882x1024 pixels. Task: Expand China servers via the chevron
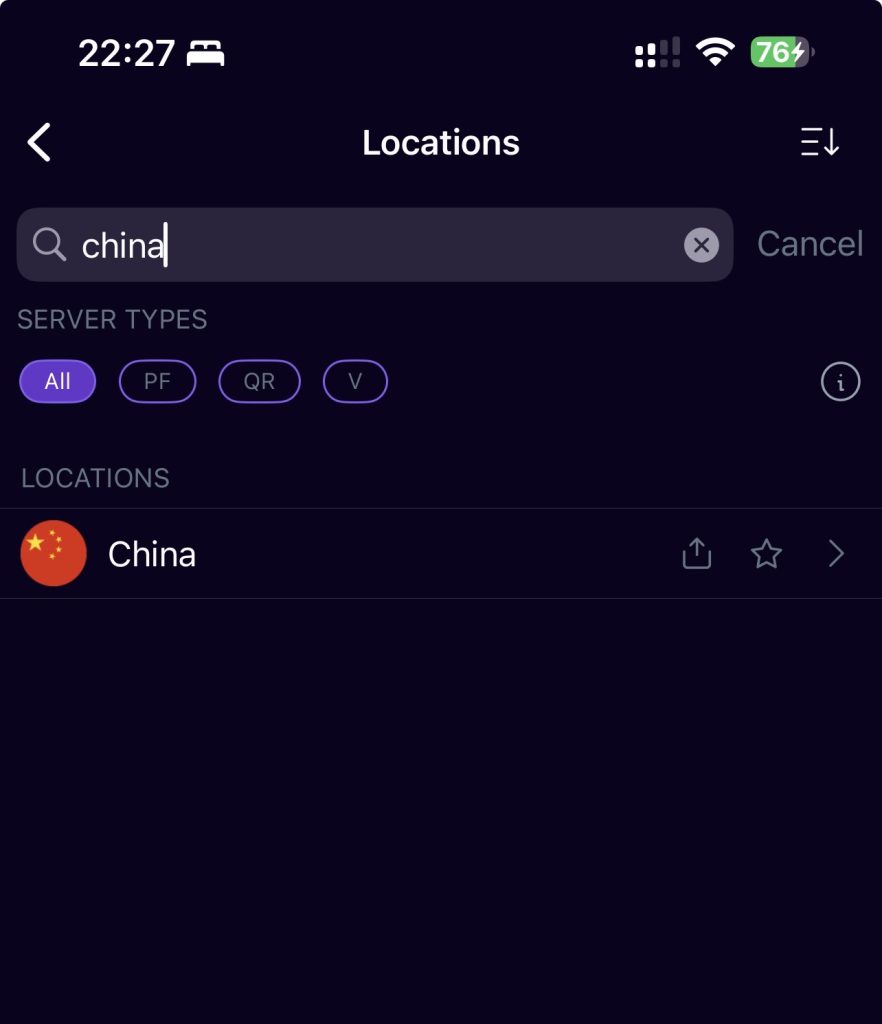[x=837, y=554]
